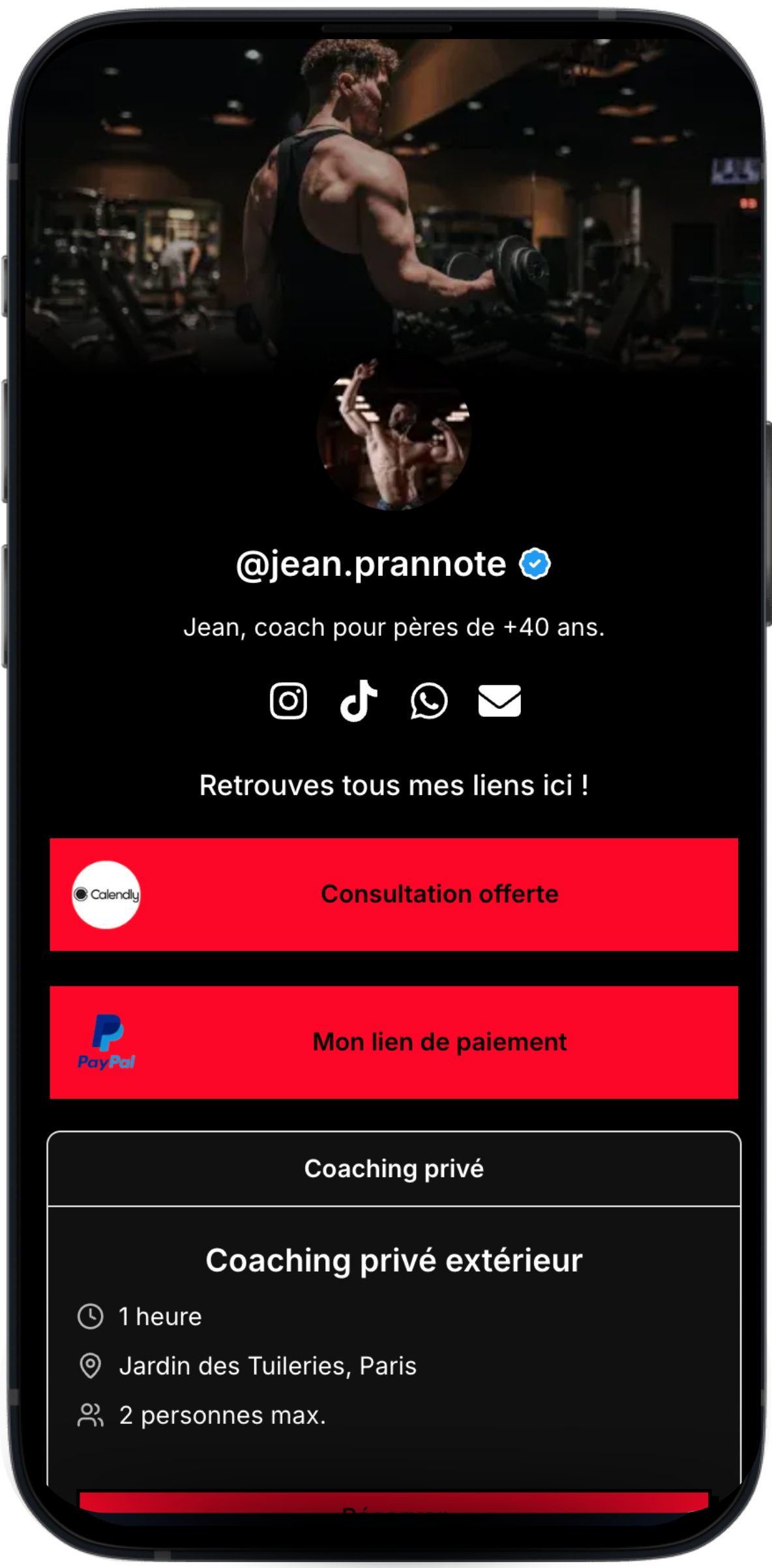
Task: Click the Consultation offerte button
Action: pyautogui.click(x=439, y=895)
